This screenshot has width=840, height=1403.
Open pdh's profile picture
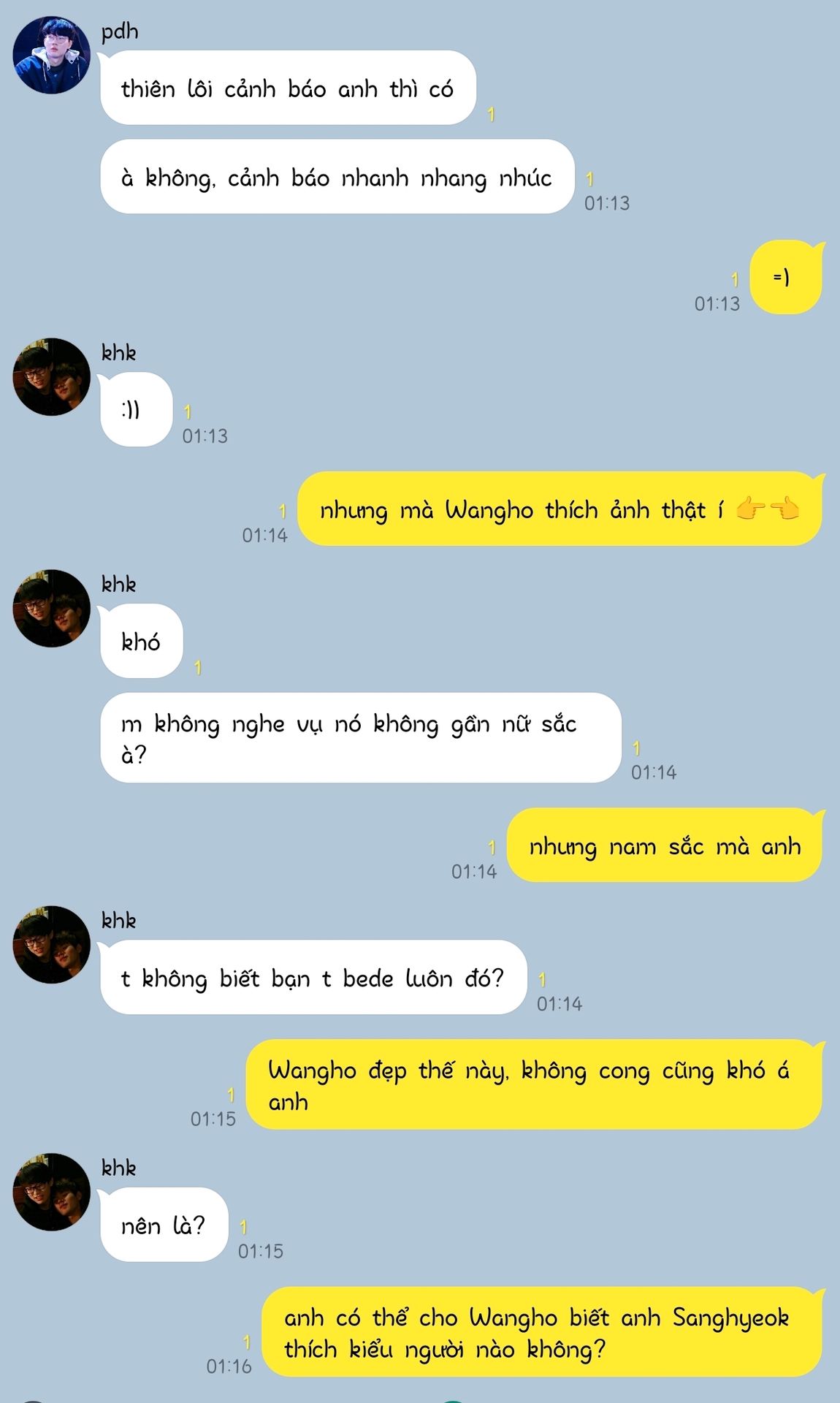tap(51, 56)
